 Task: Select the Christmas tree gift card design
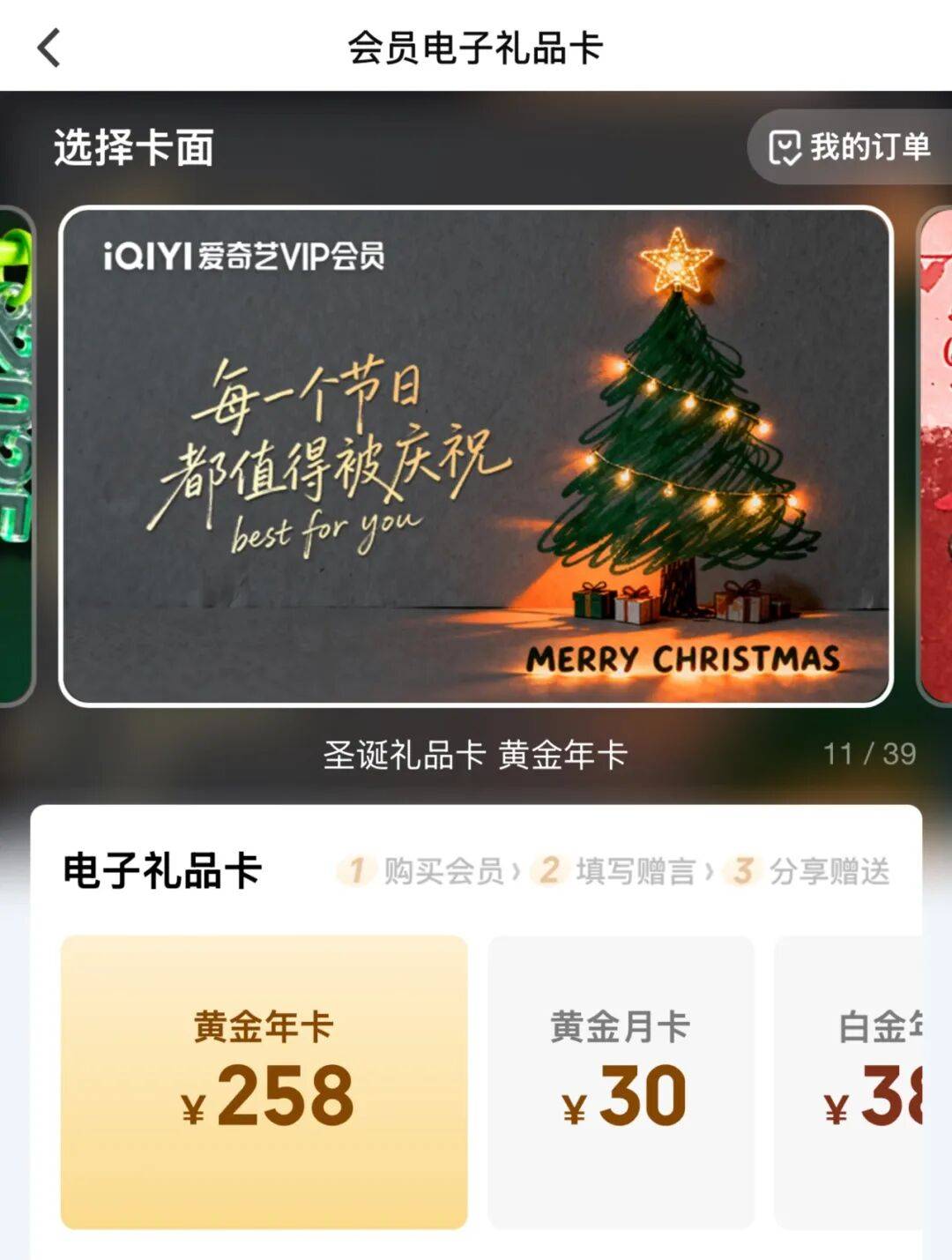(476, 456)
